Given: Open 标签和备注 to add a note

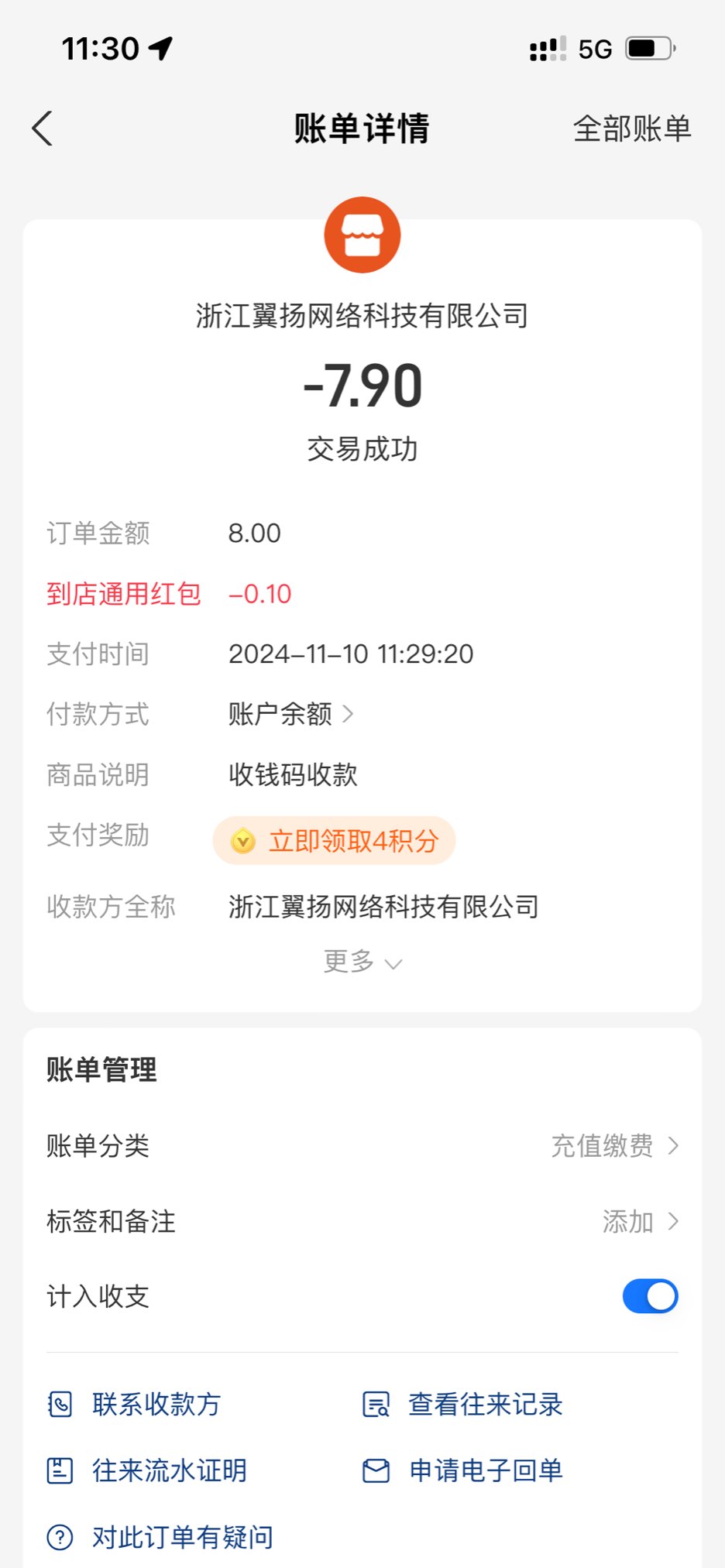Looking at the screenshot, I should (x=639, y=1222).
